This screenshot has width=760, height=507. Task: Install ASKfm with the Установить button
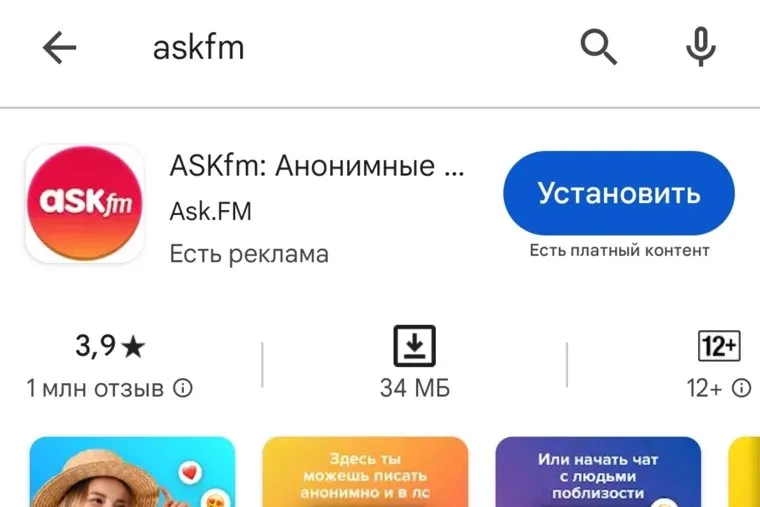[x=618, y=193]
